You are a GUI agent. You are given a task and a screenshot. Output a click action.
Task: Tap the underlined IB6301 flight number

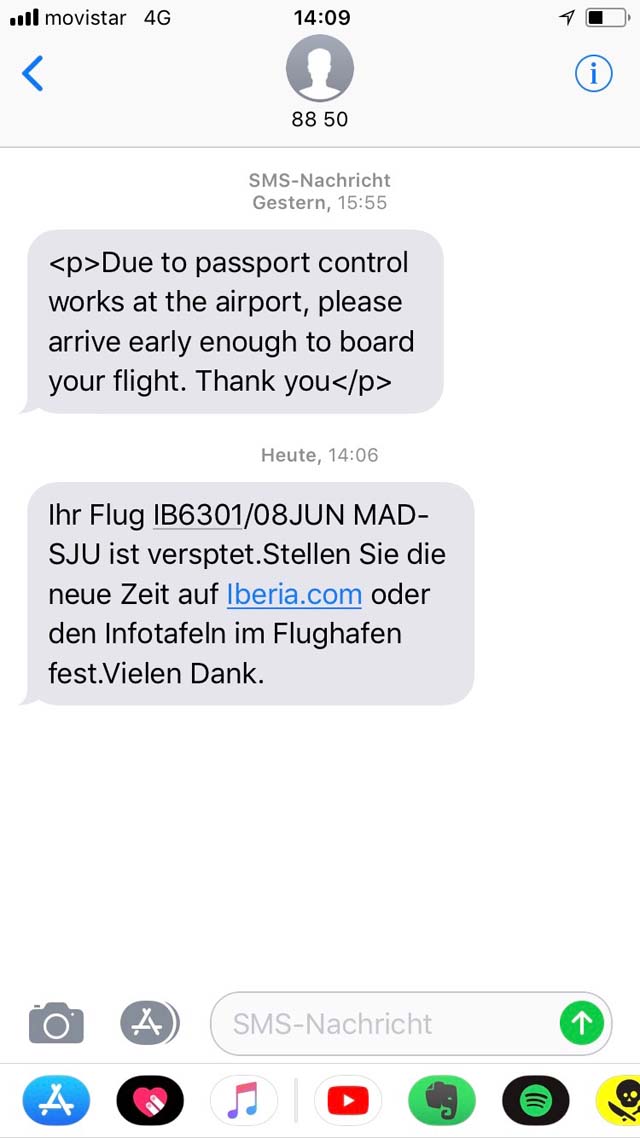pos(197,516)
